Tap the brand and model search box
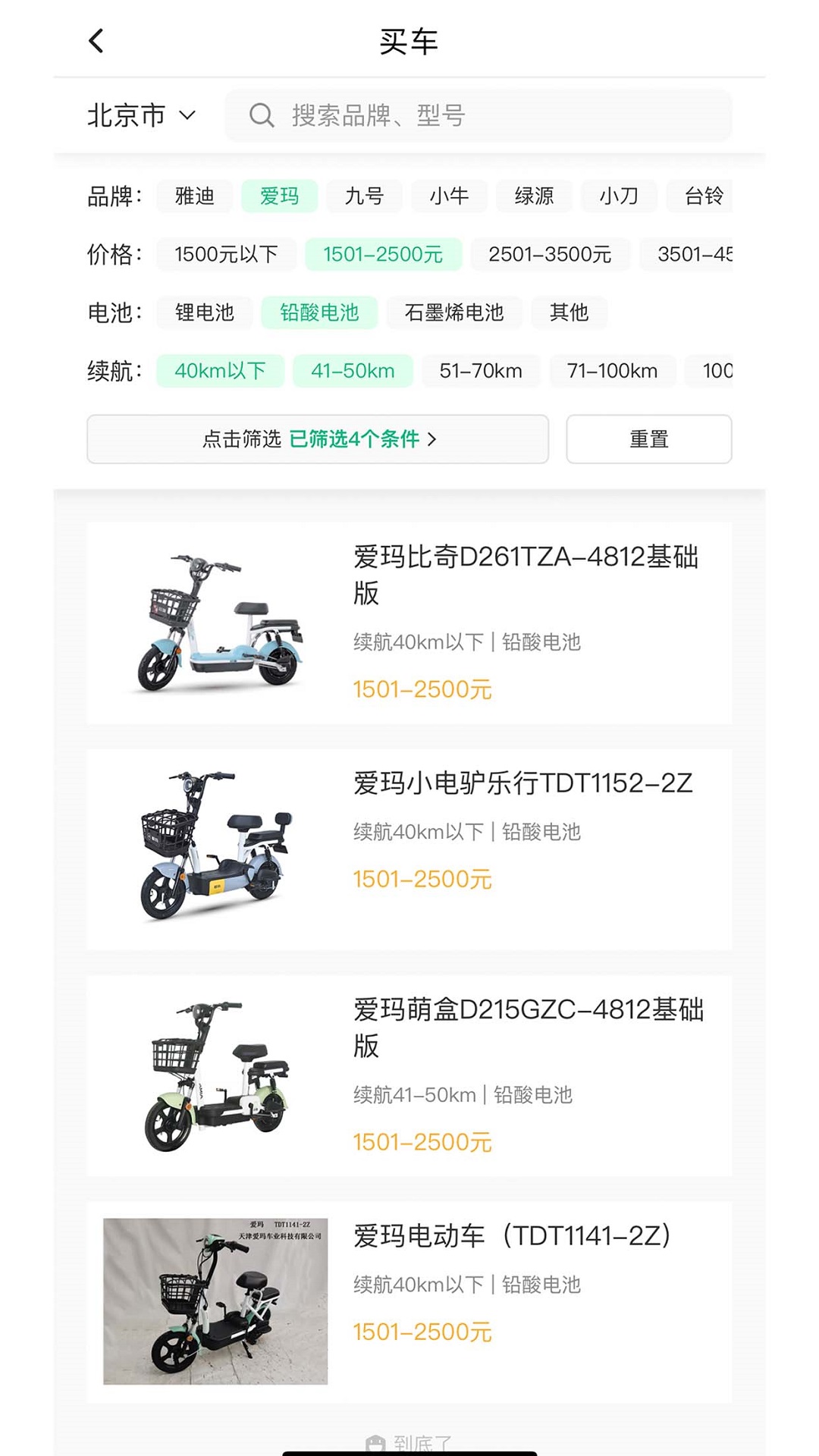Image resolution: width=819 pixels, height=1456 pixels. [478, 115]
